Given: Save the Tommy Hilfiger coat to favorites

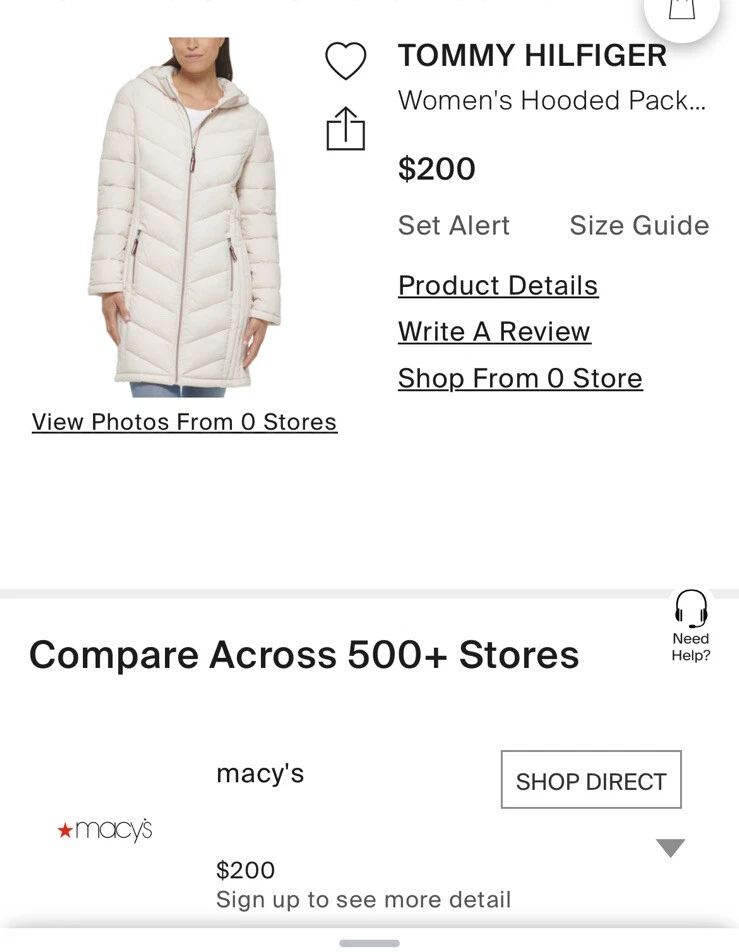Looking at the screenshot, I should (x=346, y=61).
